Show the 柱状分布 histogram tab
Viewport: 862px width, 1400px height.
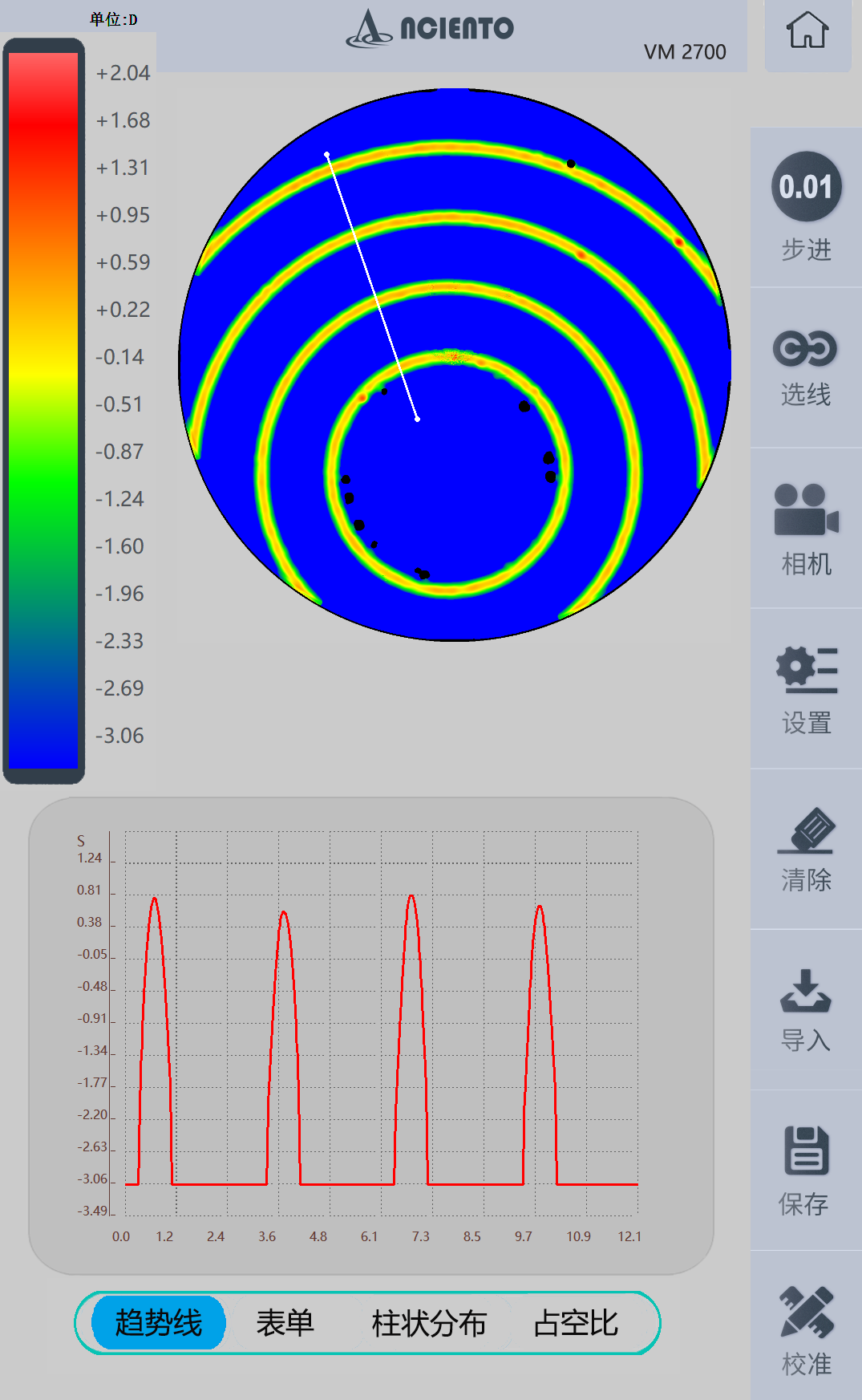click(x=429, y=1323)
